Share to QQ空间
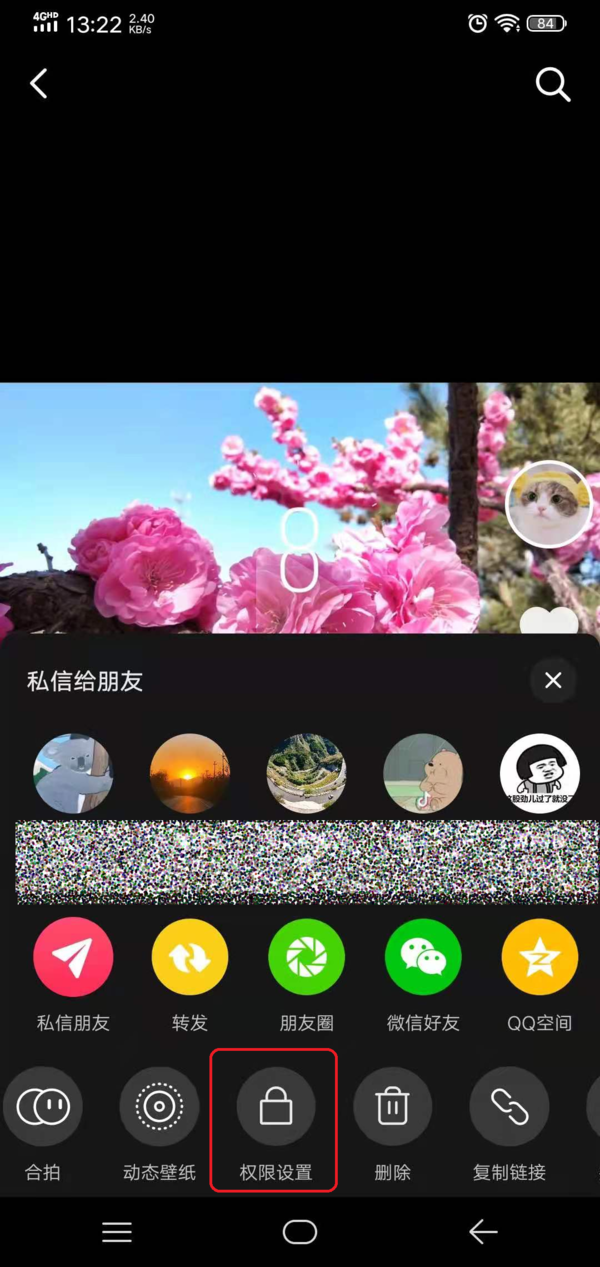 tap(540, 957)
